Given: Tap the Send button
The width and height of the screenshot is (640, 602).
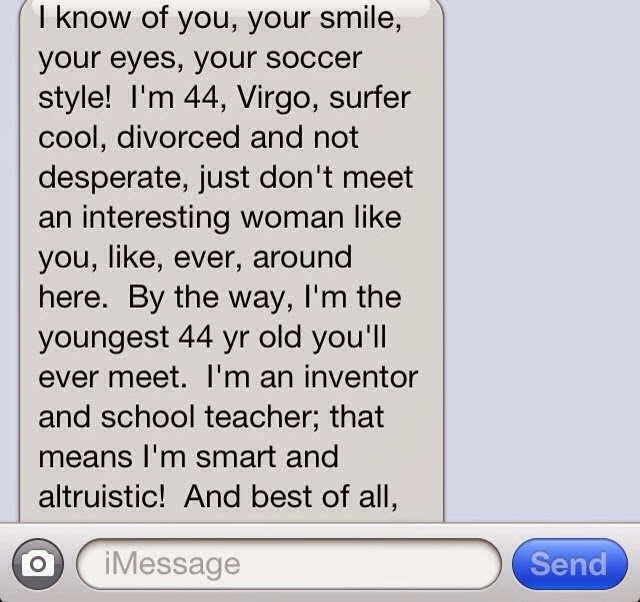Looking at the screenshot, I should click(568, 564).
